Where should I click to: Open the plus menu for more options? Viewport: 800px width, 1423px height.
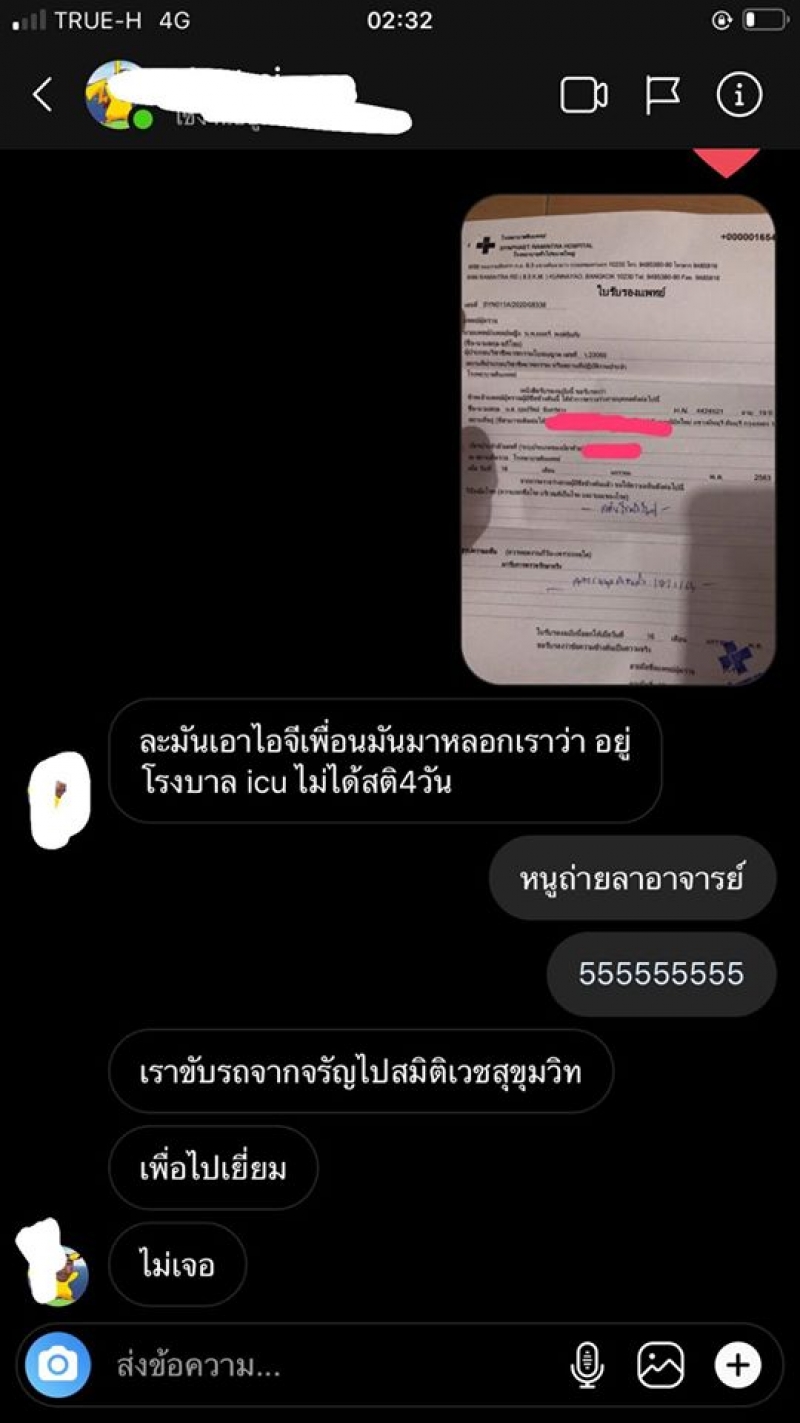(x=738, y=1365)
